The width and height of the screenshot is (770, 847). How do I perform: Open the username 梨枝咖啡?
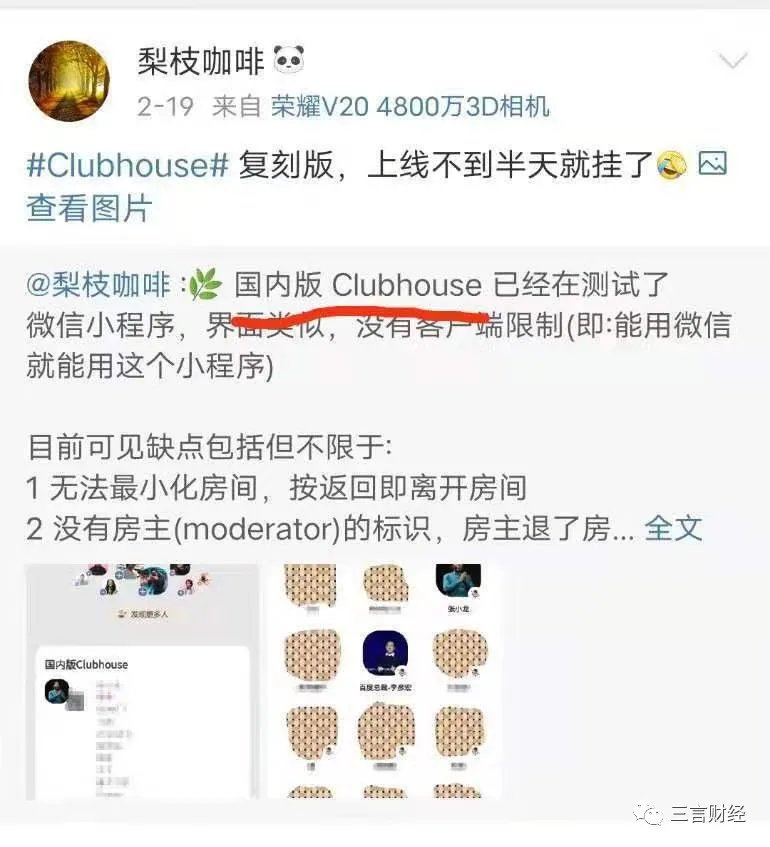click(201, 61)
